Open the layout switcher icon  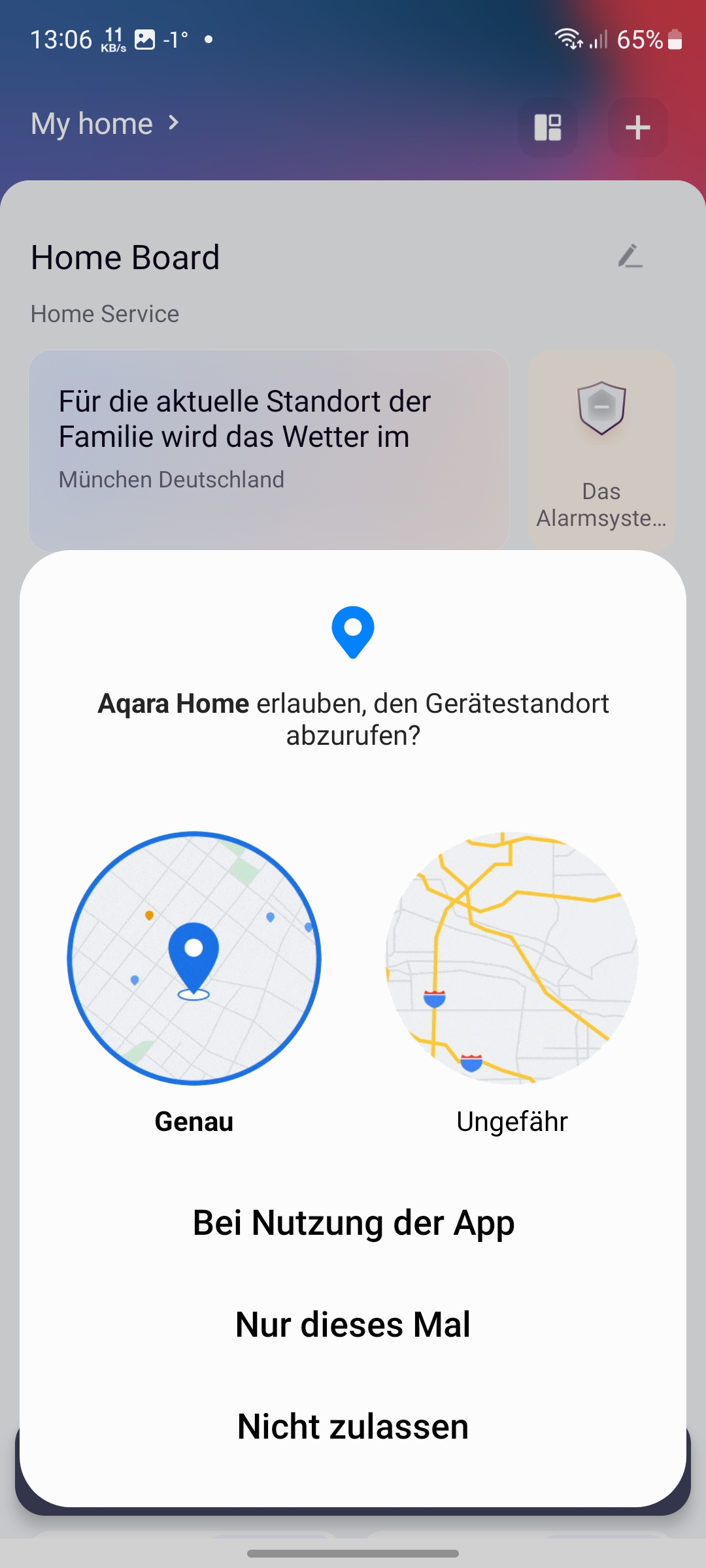point(548,127)
